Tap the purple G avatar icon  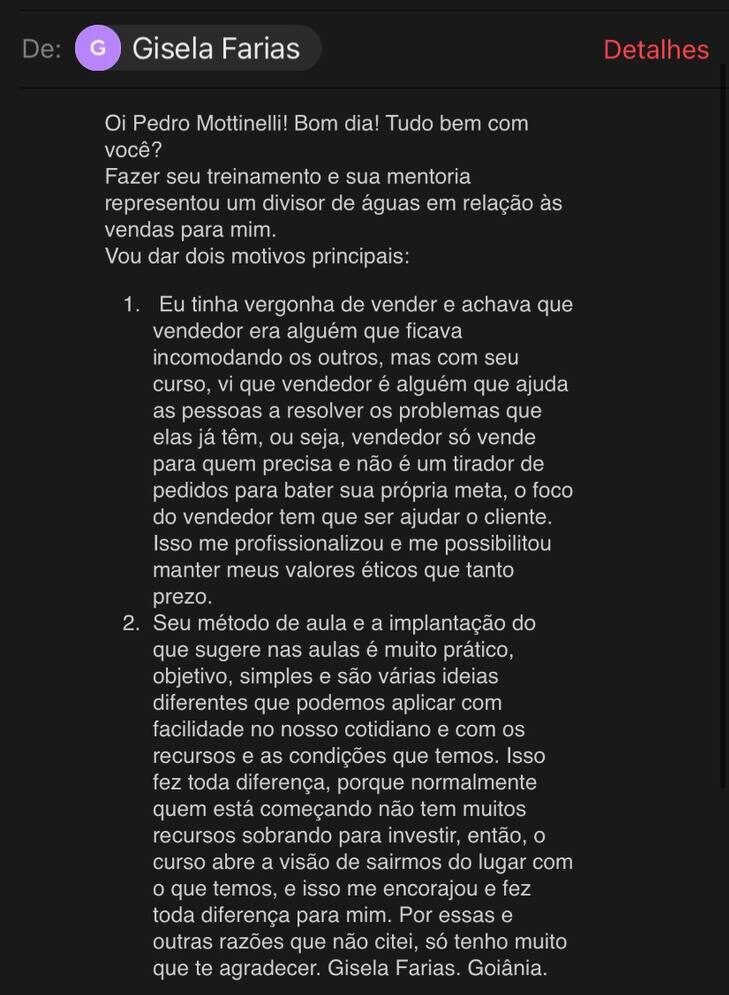tap(97, 47)
